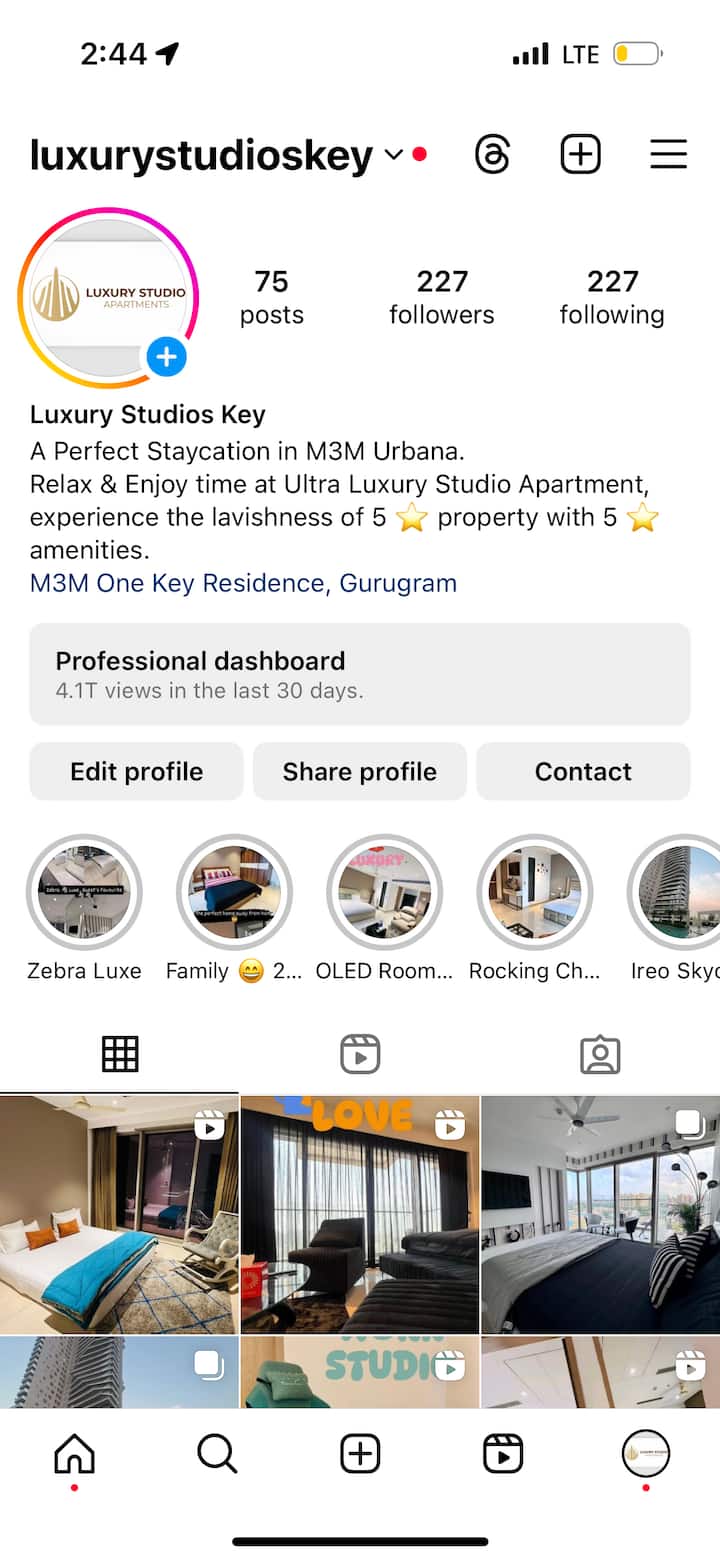Open the hamburger menu
The height and width of the screenshot is (1561, 720).
coord(668,155)
